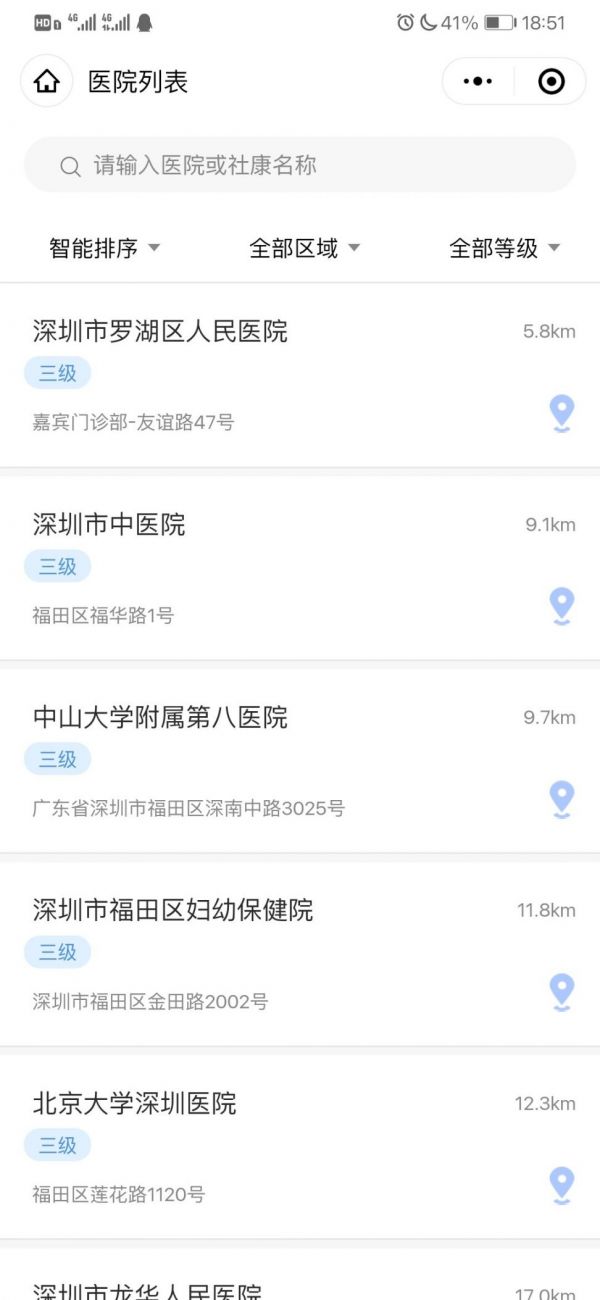Image resolution: width=600 pixels, height=1300 pixels.
Task: Open map pin for 深圳市福田区妇幼保健院
Action: [x=562, y=993]
